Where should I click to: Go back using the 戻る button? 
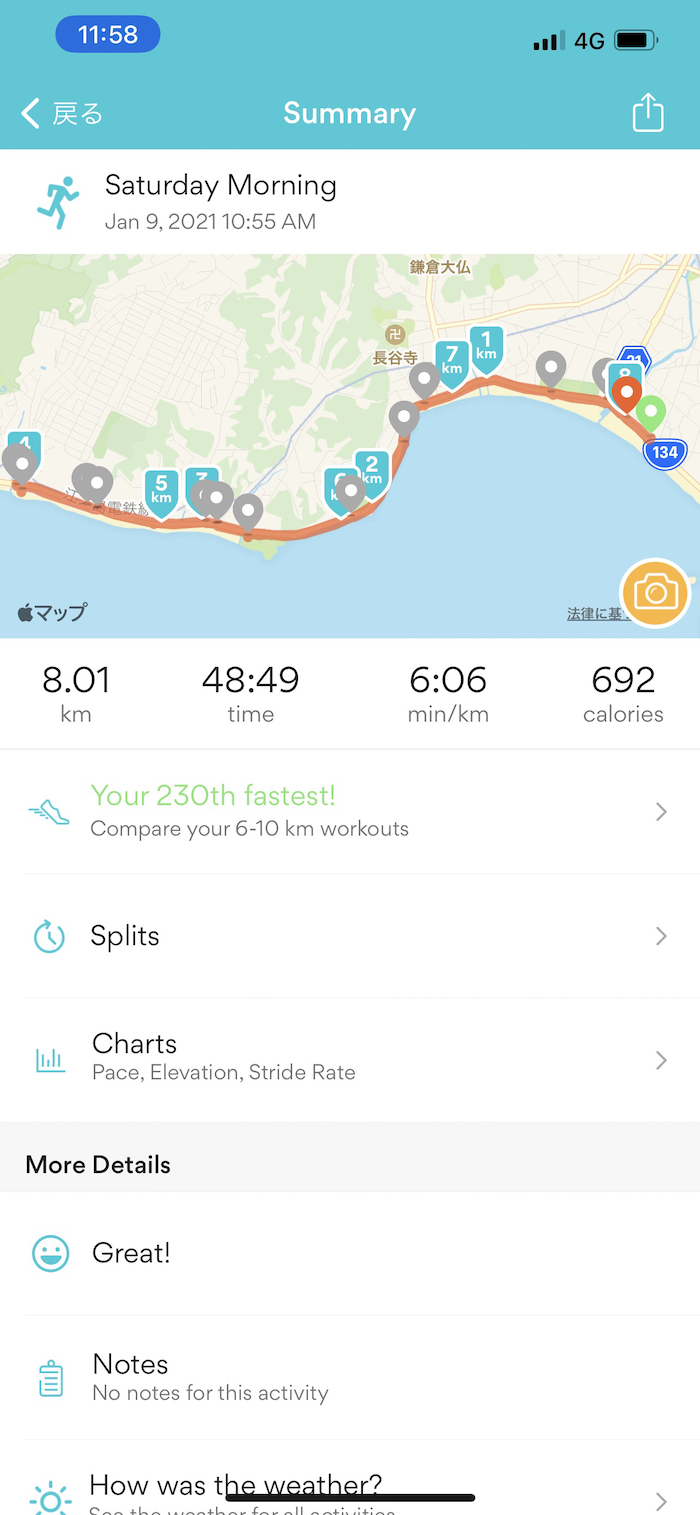pos(62,114)
